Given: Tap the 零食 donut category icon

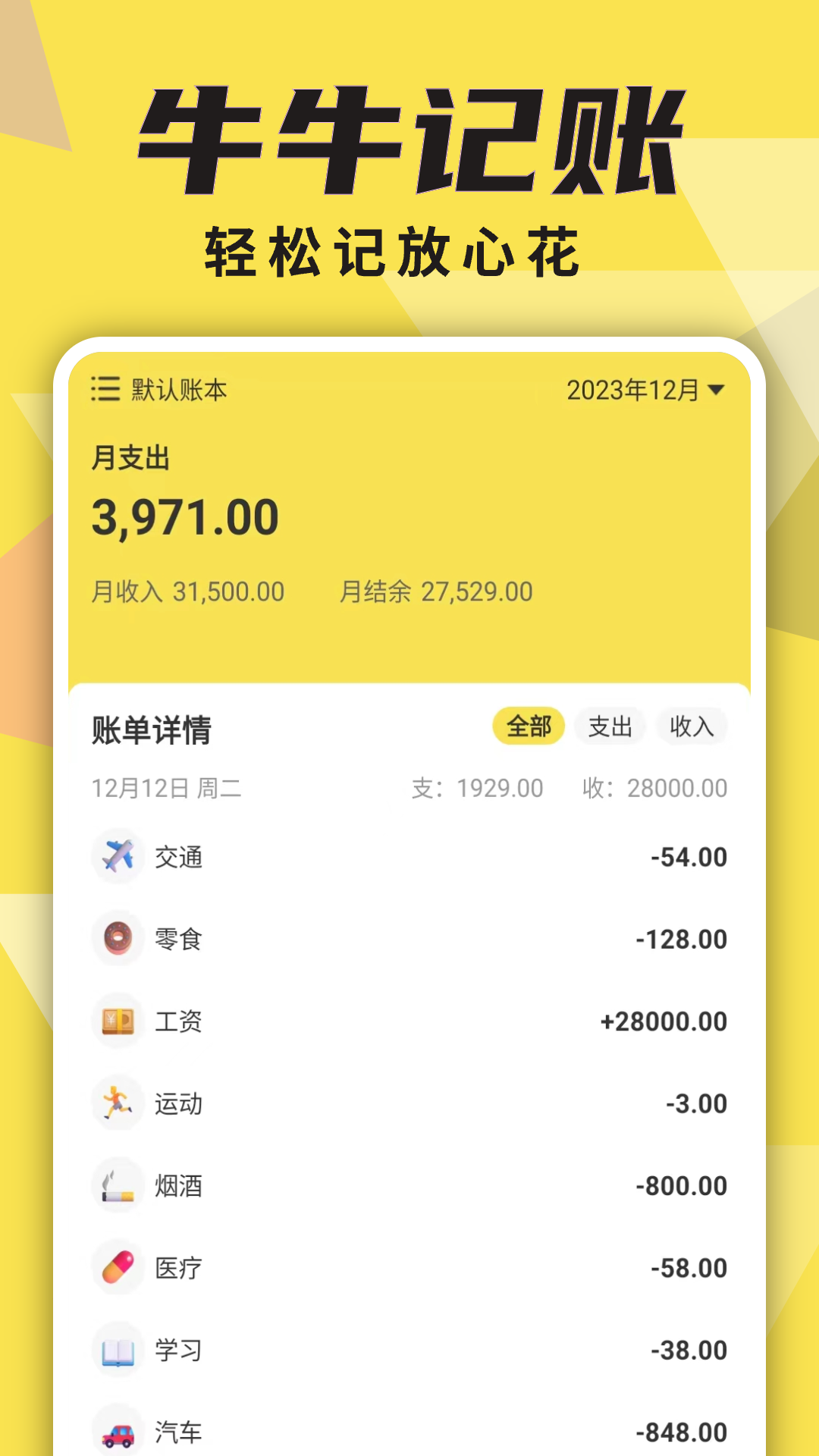Looking at the screenshot, I should pos(118,938).
